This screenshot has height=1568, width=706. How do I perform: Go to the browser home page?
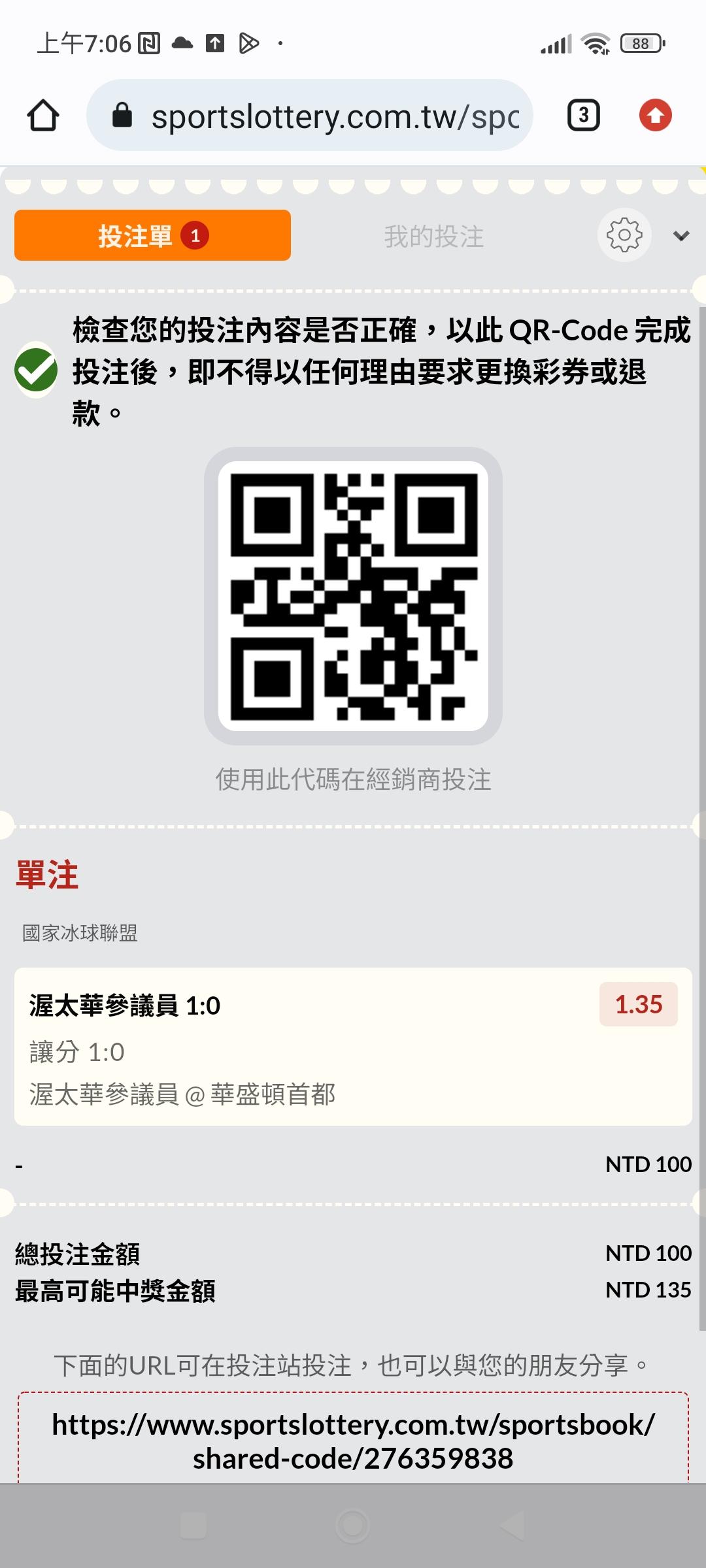click(43, 116)
